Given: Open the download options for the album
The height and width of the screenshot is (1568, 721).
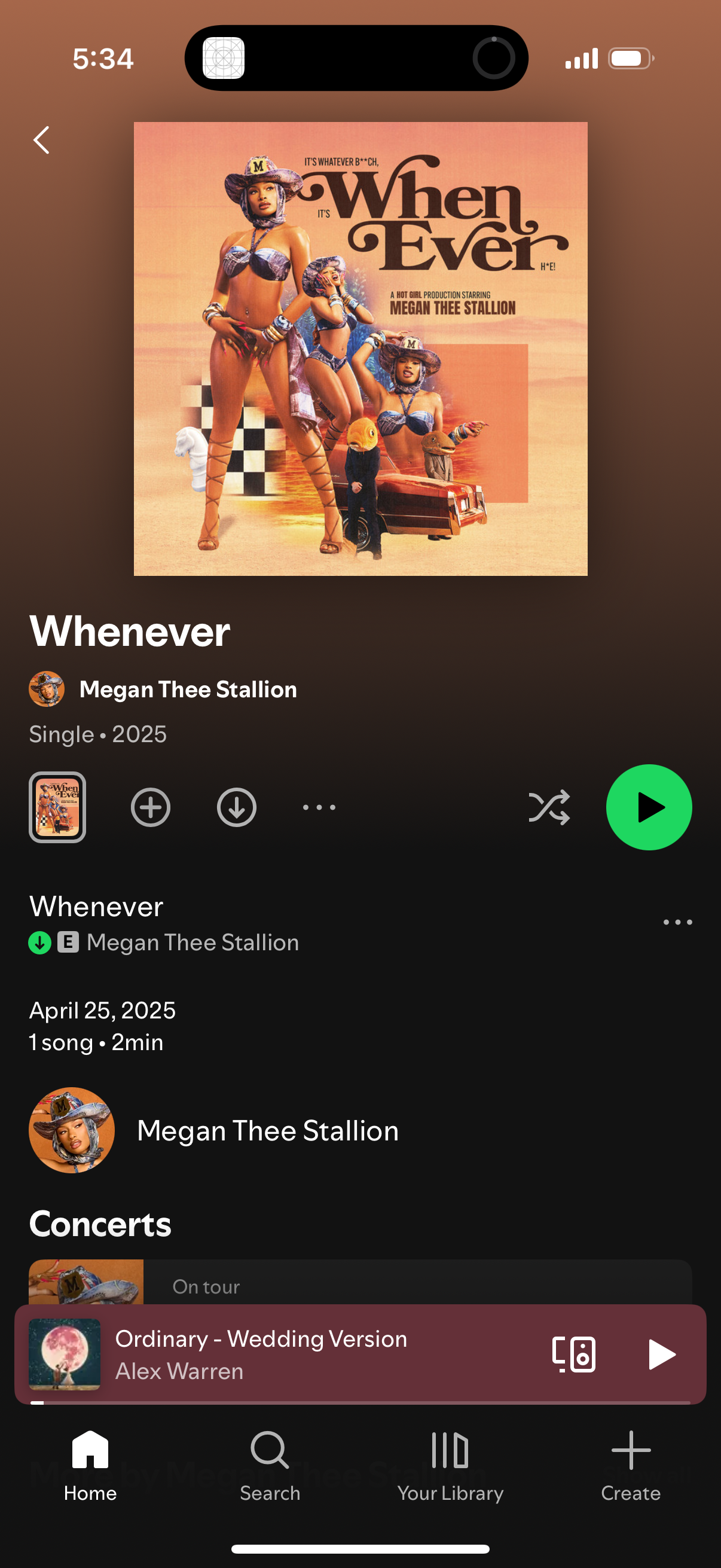Looking at the screenshot, I should tap(236, 807).
